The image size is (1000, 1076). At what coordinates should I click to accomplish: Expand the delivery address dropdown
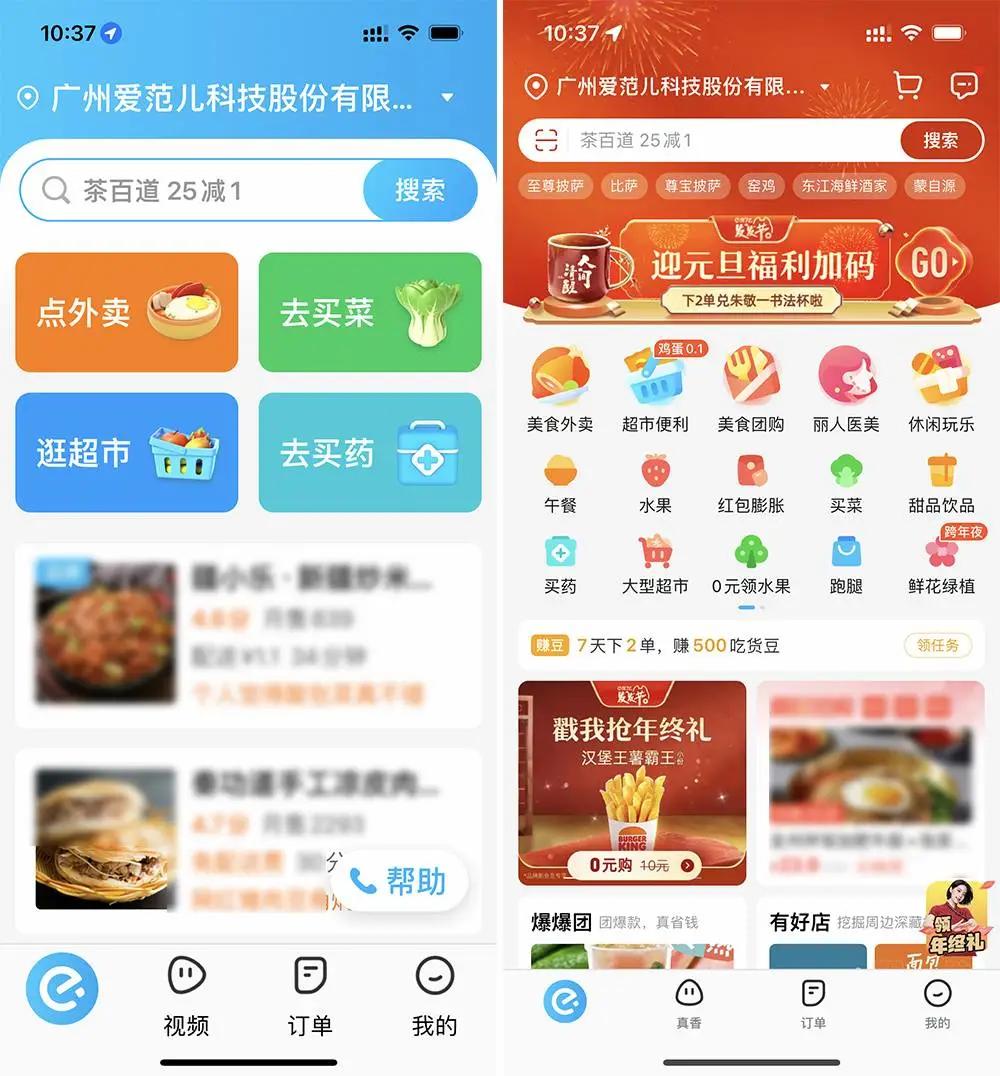point(824,88)
